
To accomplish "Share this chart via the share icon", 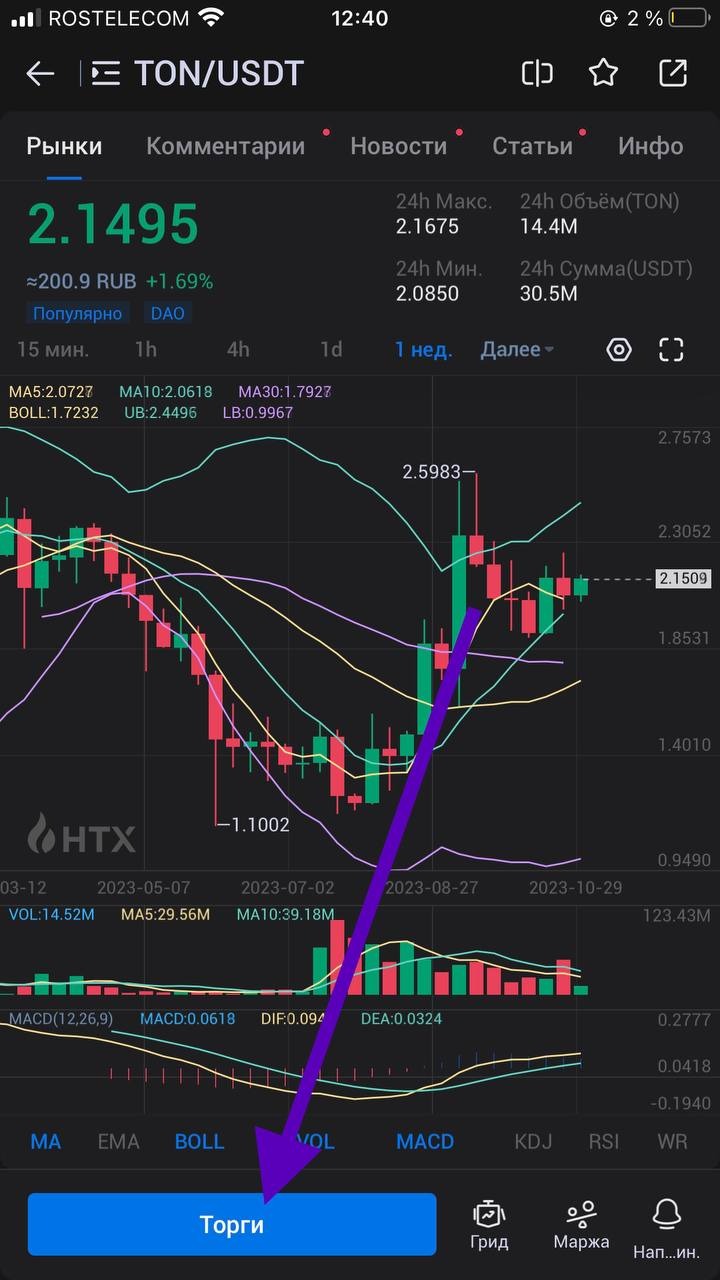I will coord(673,73).
